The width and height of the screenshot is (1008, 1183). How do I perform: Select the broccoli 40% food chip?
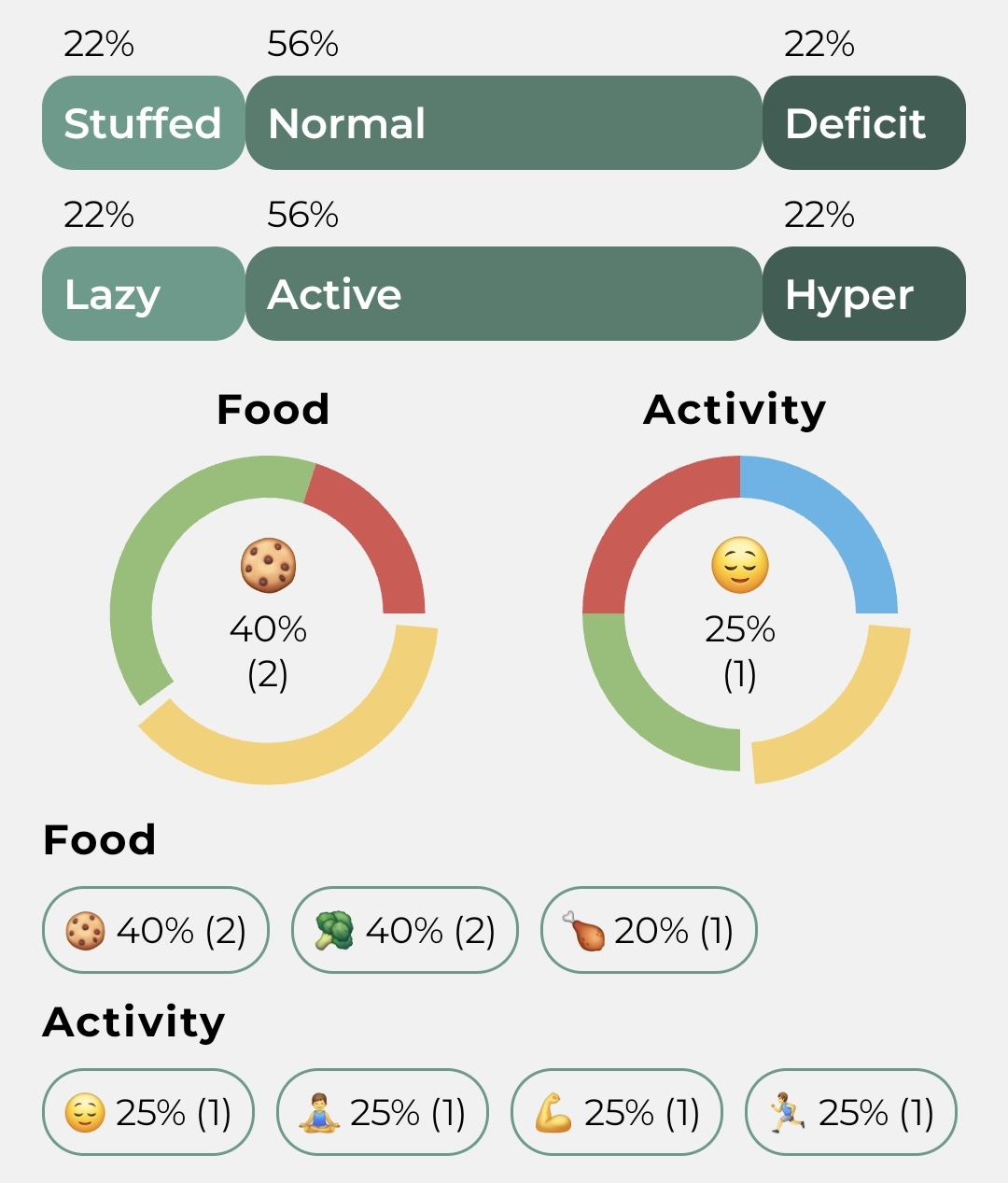(404, 930)
